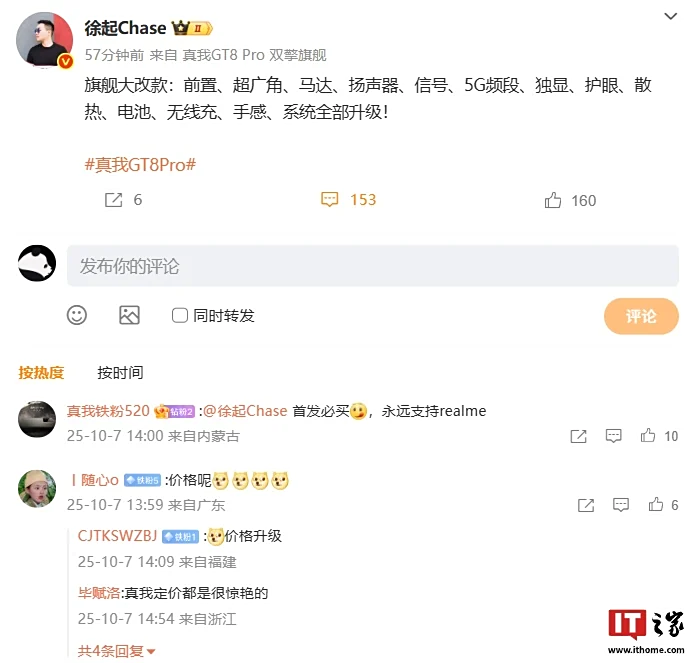This screenshot has width=696, height=663.
Task: Attach an image to the comment
Action: (x=129, y=315)
